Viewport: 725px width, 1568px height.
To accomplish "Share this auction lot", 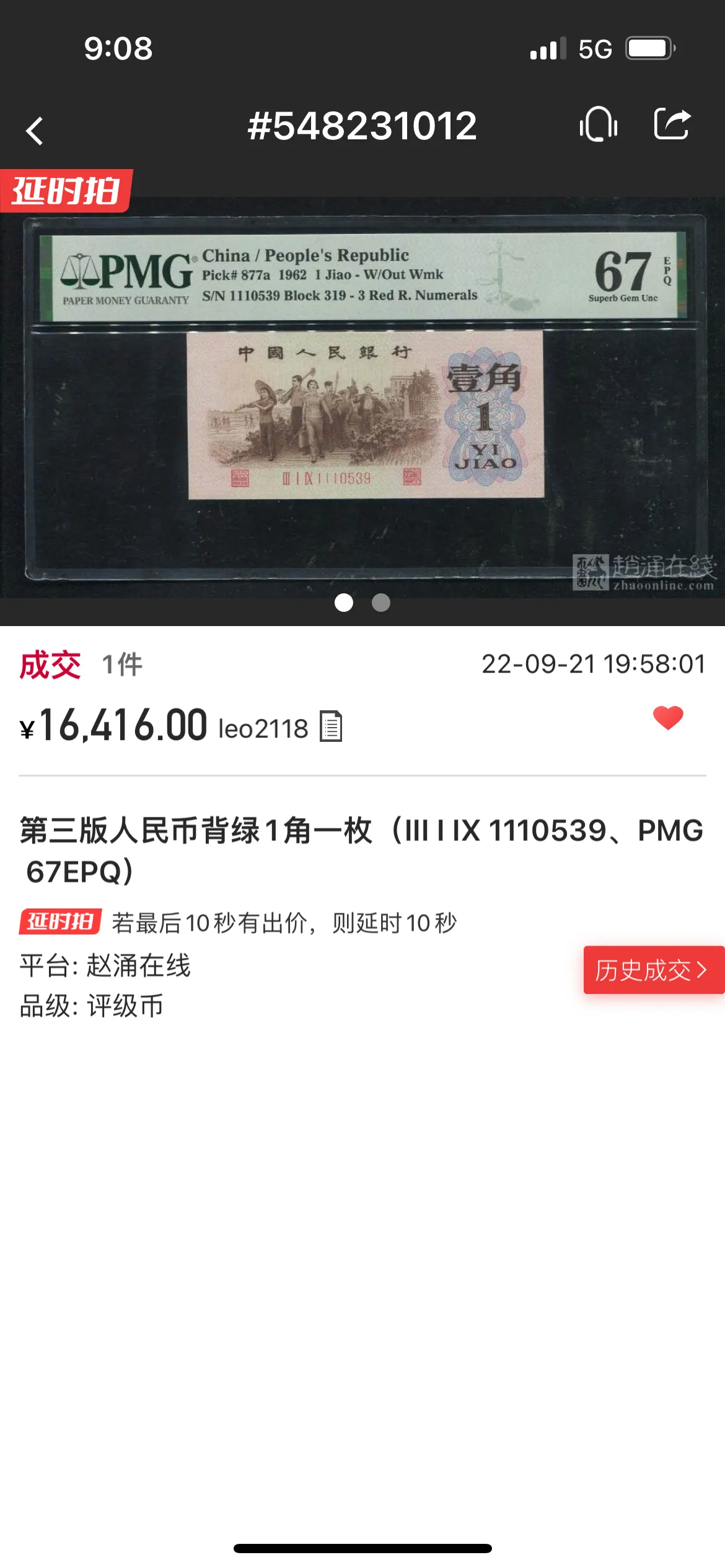I will (672, 124).
